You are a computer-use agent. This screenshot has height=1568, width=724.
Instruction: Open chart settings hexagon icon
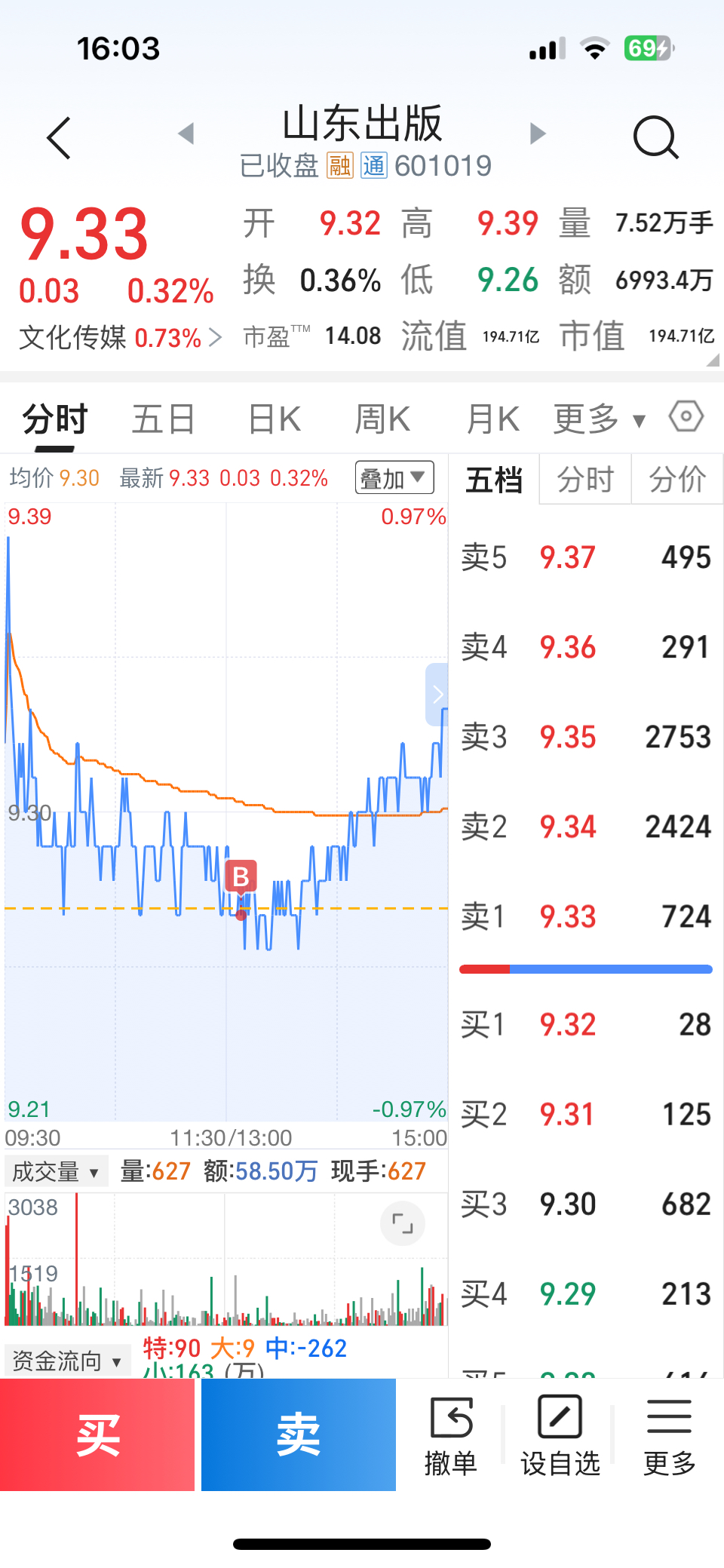tap(686, 416)
